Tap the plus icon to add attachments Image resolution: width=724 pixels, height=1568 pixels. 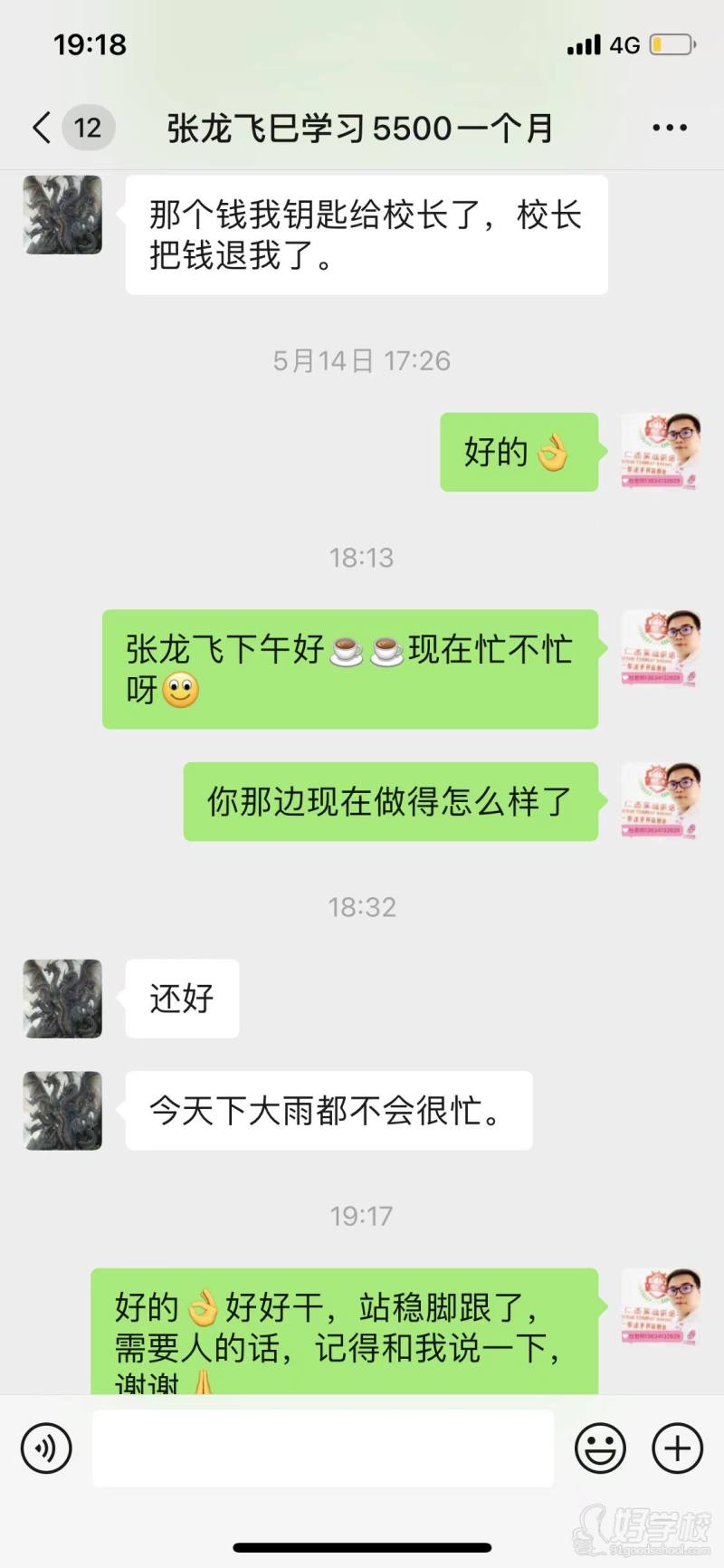675,1448
